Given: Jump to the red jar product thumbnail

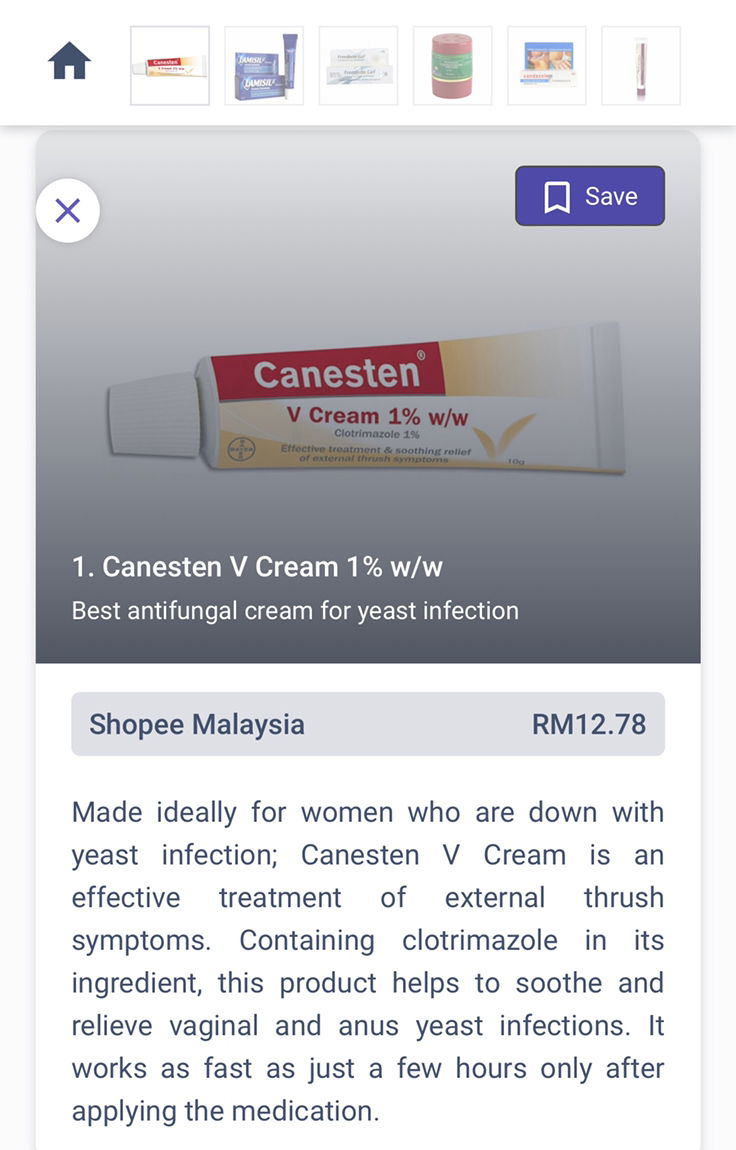Looking at the screenshot, I should (452, 66).
